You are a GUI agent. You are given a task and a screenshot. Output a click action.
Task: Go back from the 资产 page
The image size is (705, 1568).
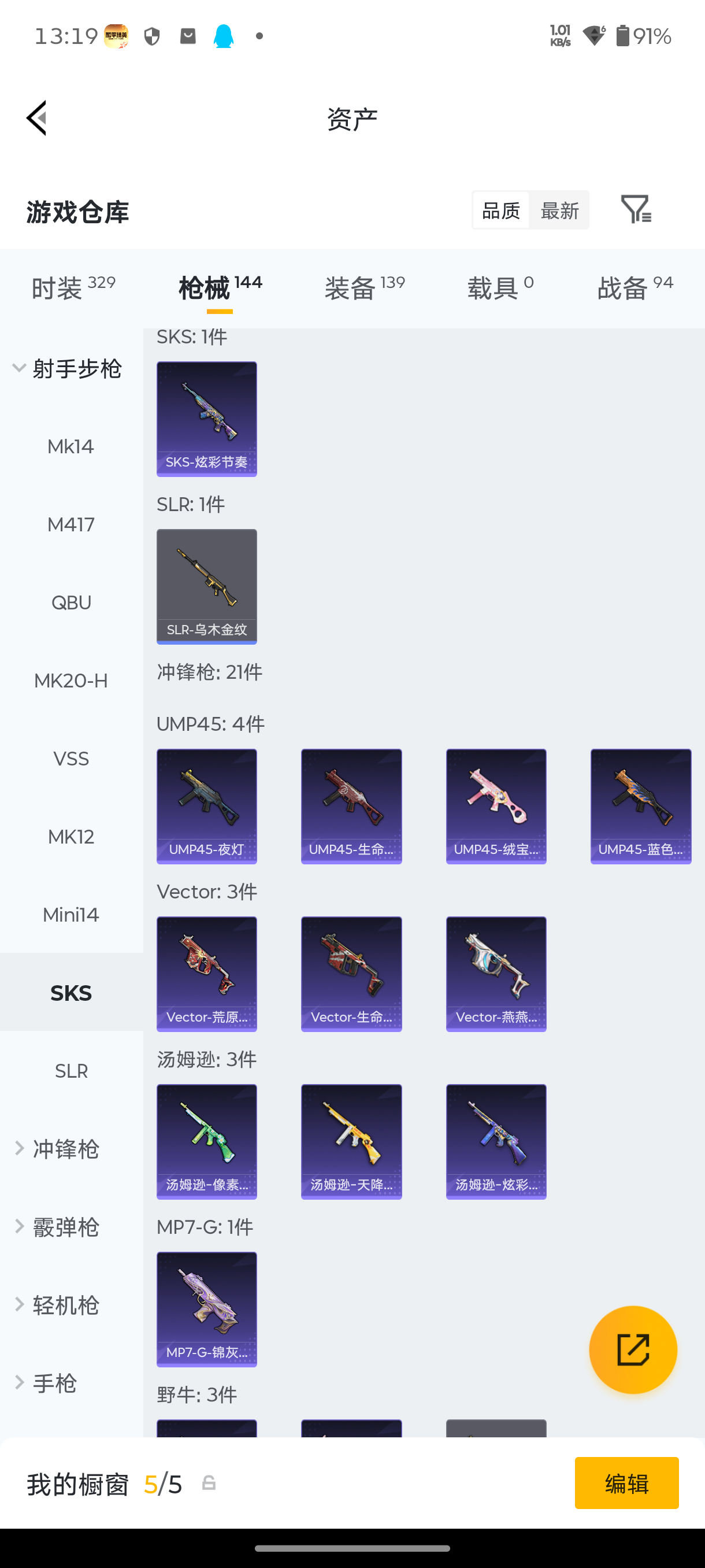[x=36, y=118]
